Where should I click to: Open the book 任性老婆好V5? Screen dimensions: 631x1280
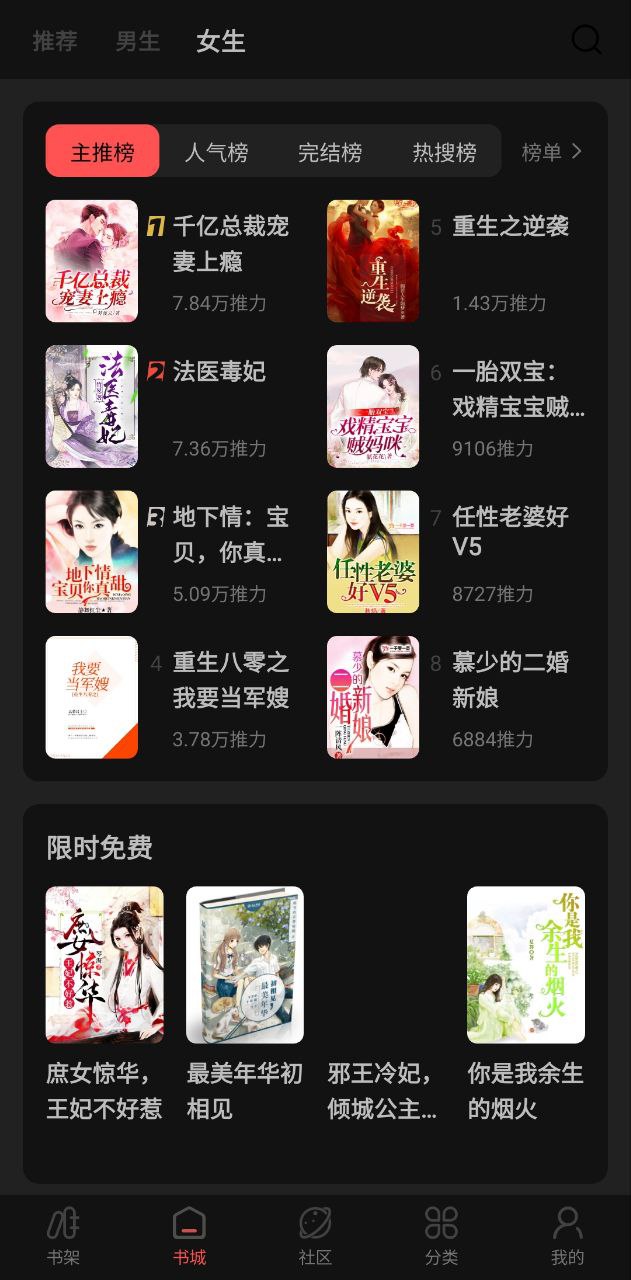tap(373, 551)
